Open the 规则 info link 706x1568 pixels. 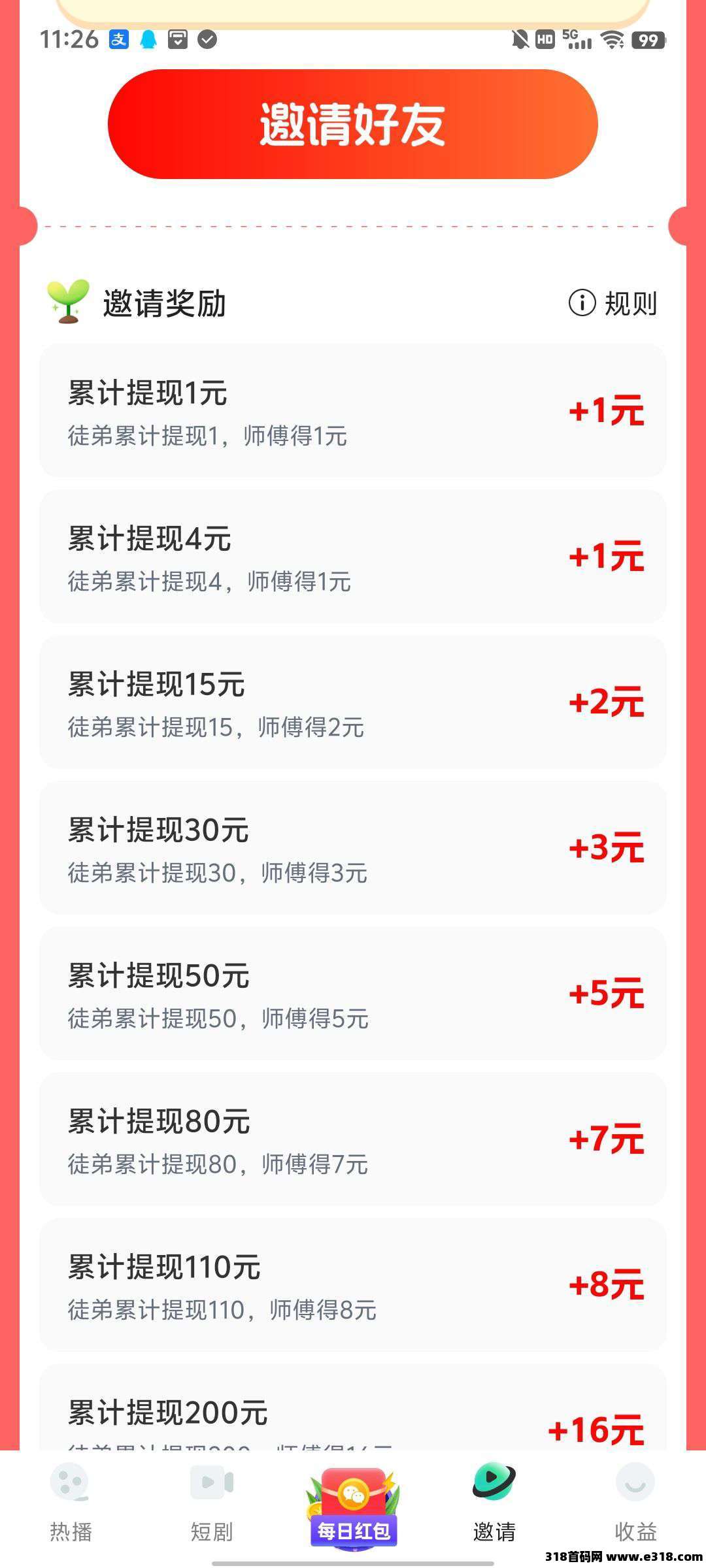613,303
